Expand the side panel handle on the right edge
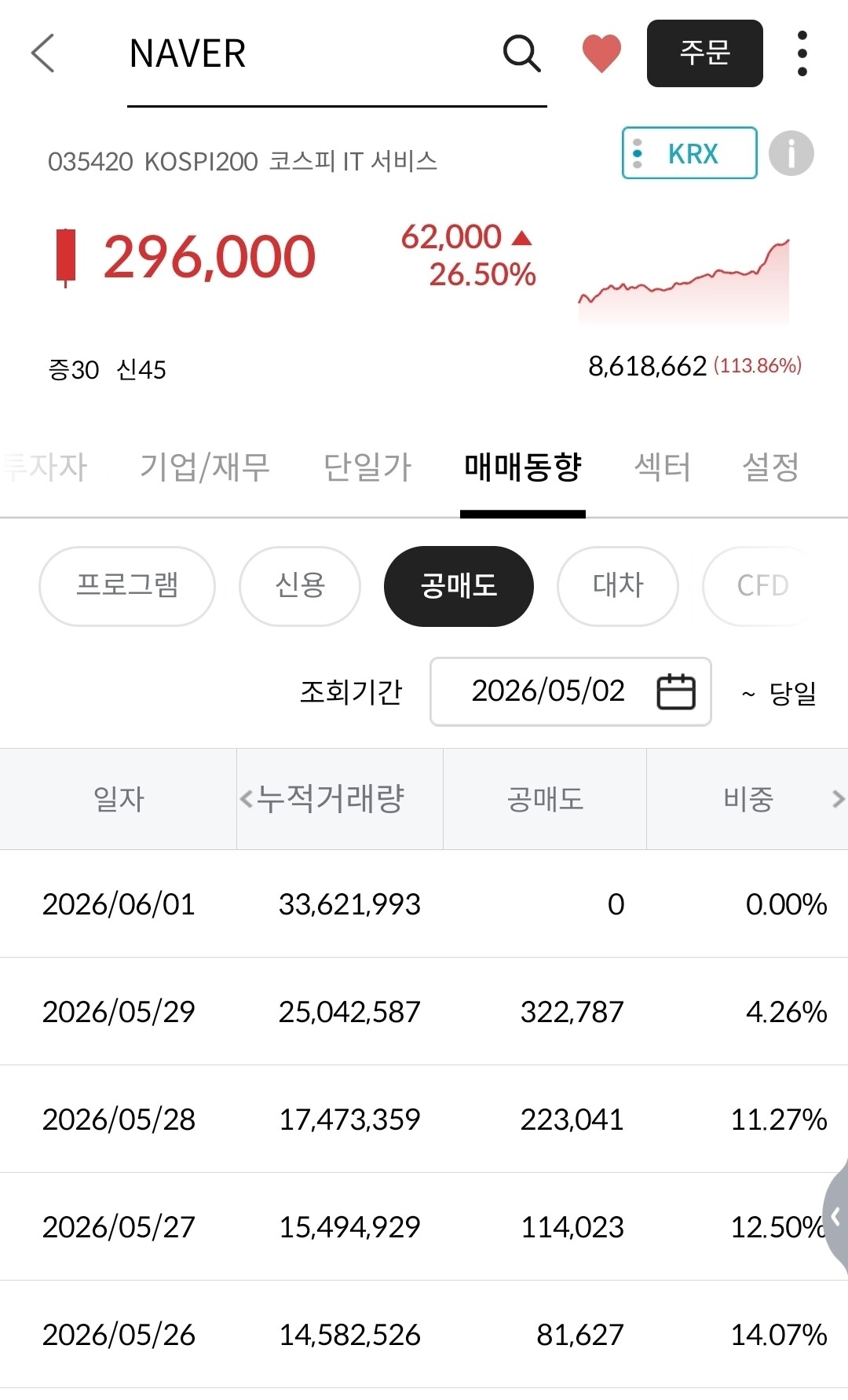The image size is (848, 1400). [x=835, y=1218]
